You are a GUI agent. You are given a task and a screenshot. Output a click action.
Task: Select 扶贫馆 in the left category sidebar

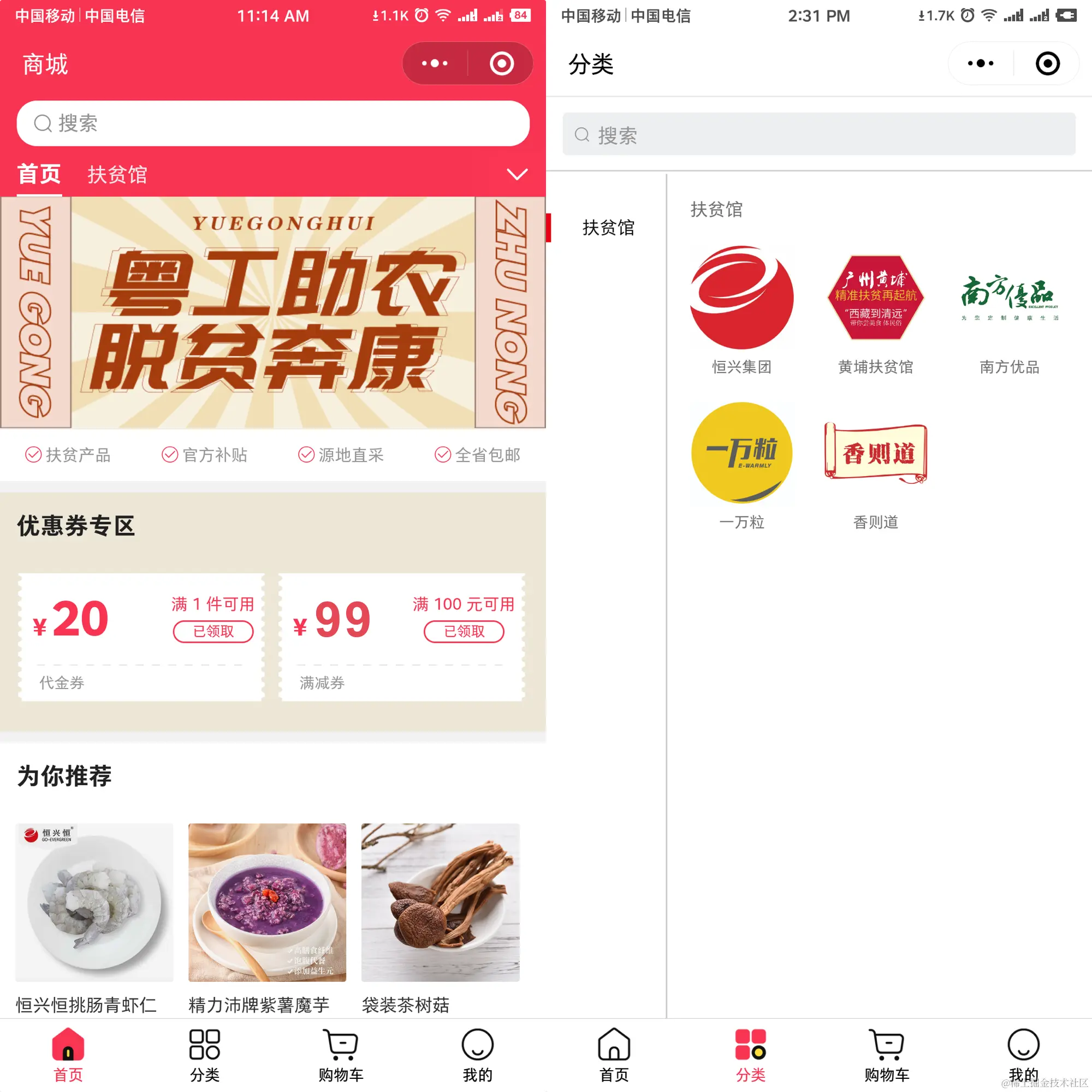608,228
